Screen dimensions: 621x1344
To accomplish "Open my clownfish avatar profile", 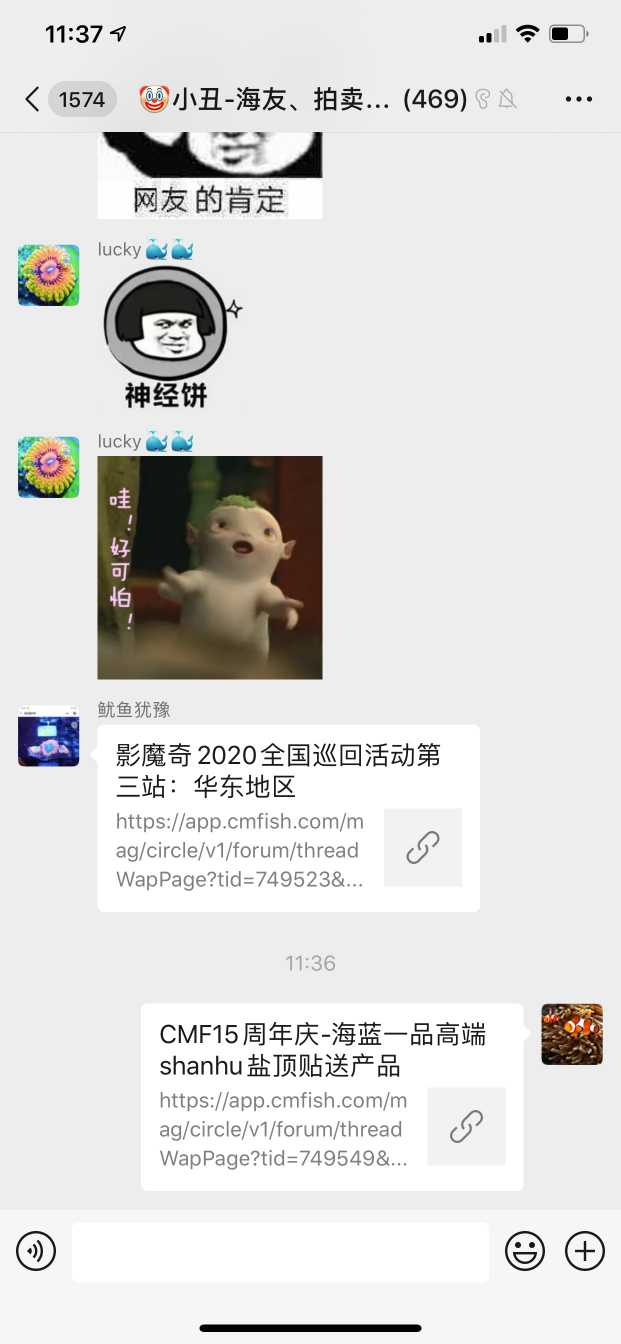I will [572, 1034].
